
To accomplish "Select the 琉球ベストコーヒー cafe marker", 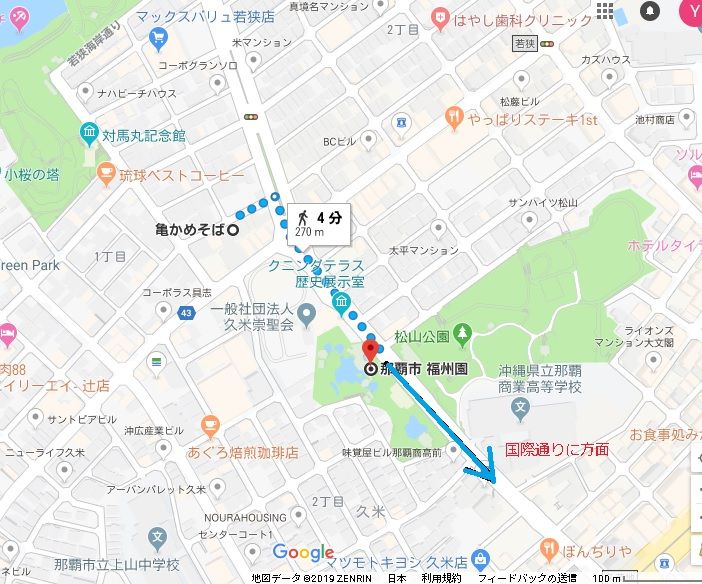I will click(106, 175).
